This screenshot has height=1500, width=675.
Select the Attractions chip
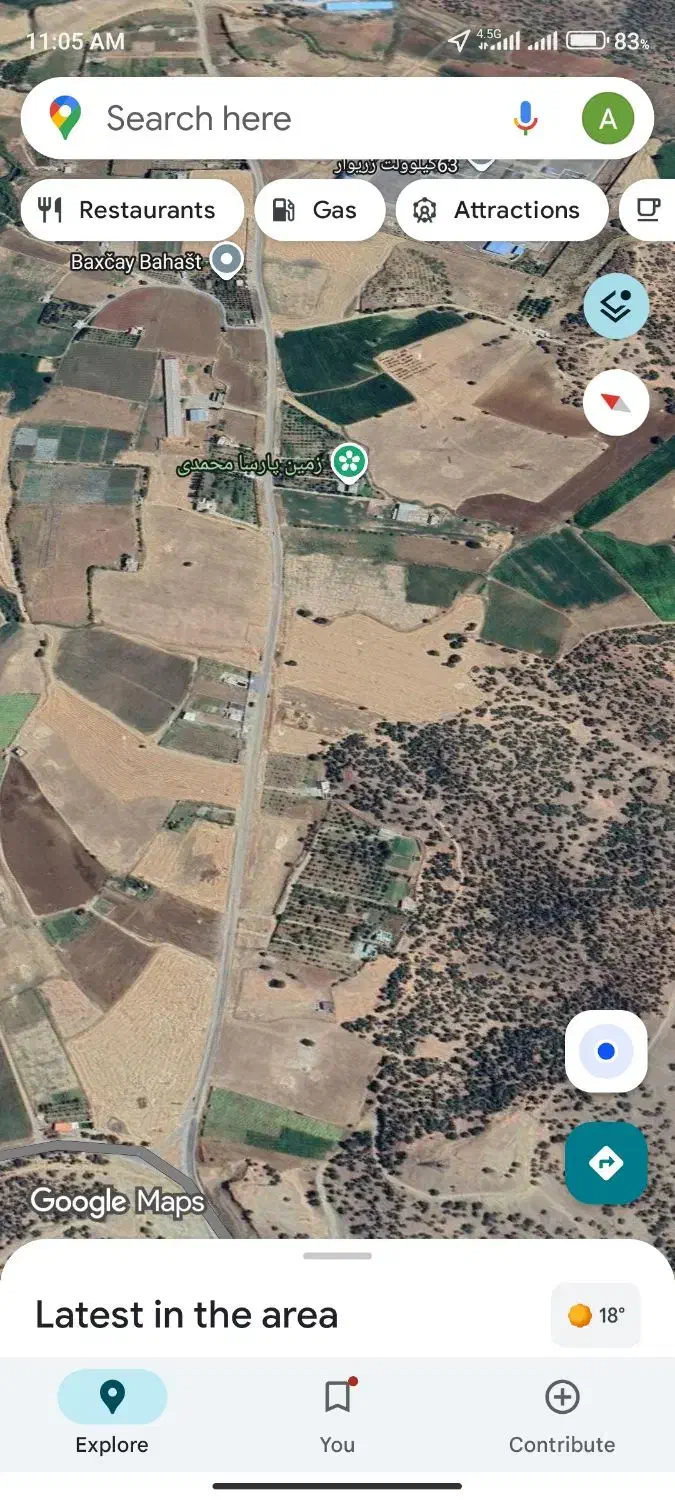pyautogui.click(x=501, y=210)
